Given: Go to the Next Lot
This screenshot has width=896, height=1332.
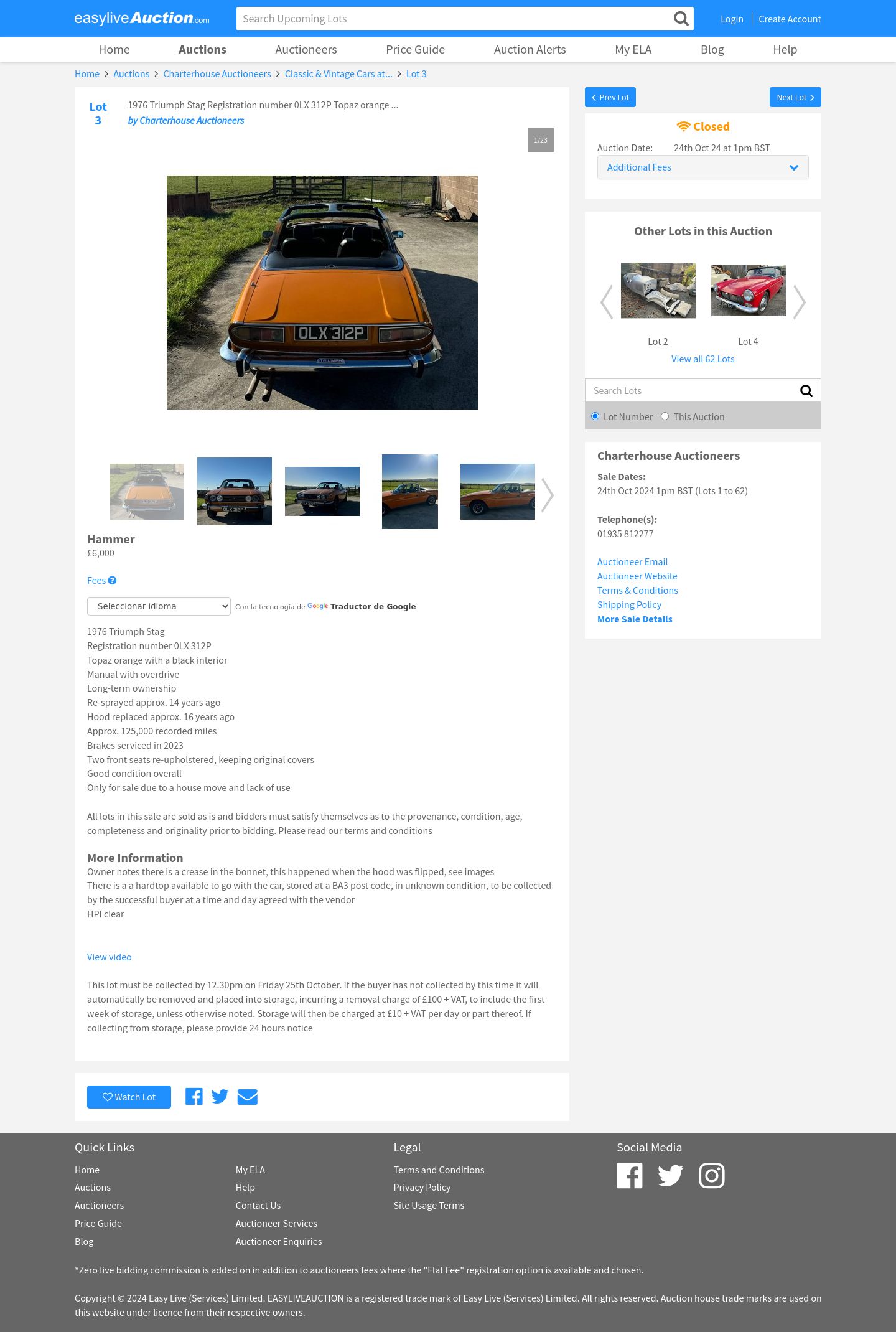Looking at the screenshot, I should coord(795,97).
